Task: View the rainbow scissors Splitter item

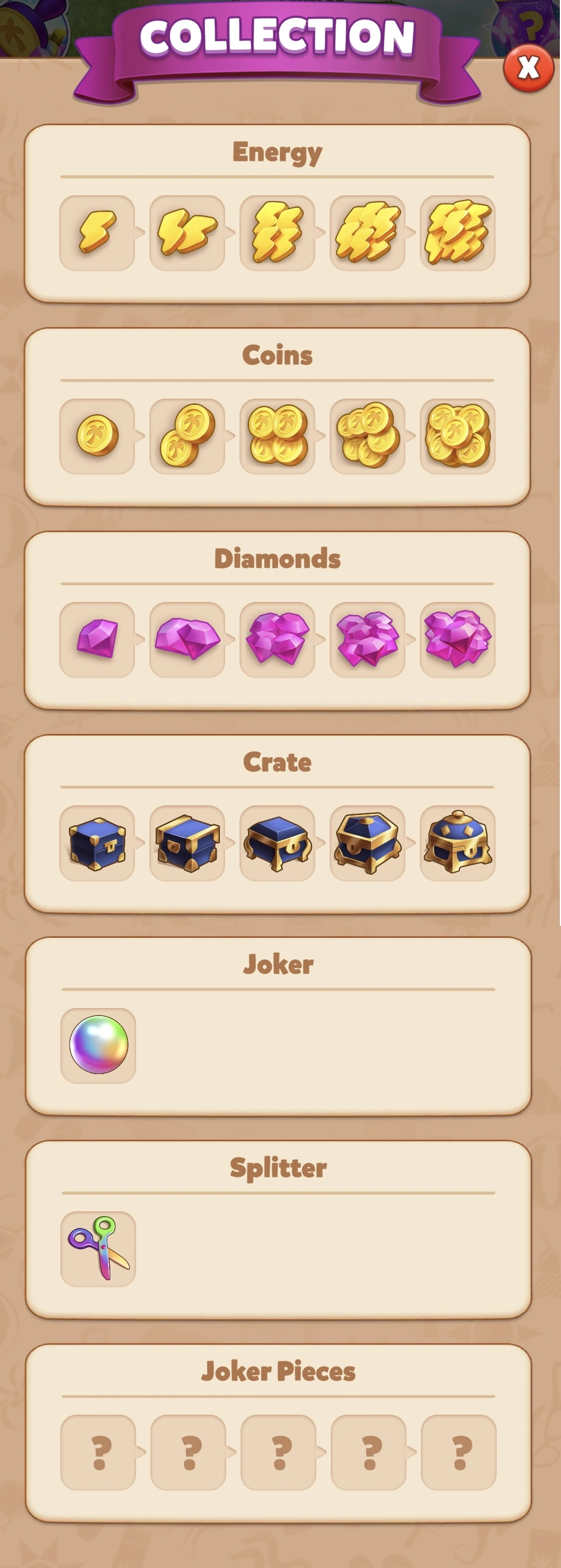Action: tap(99, 1249)
